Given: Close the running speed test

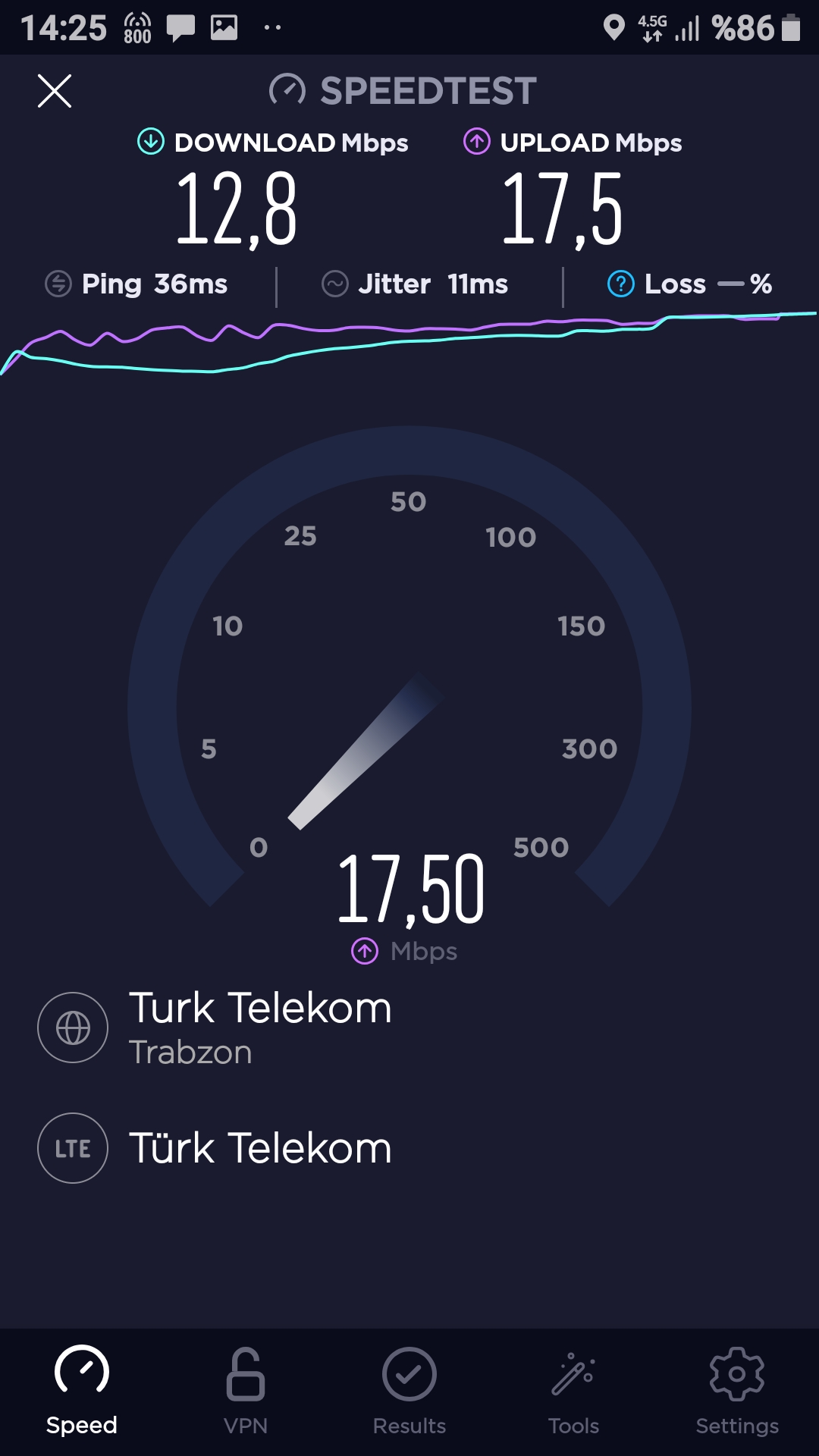Looking at the screenshot, I should pyautogui.click(x=55, y=91).
